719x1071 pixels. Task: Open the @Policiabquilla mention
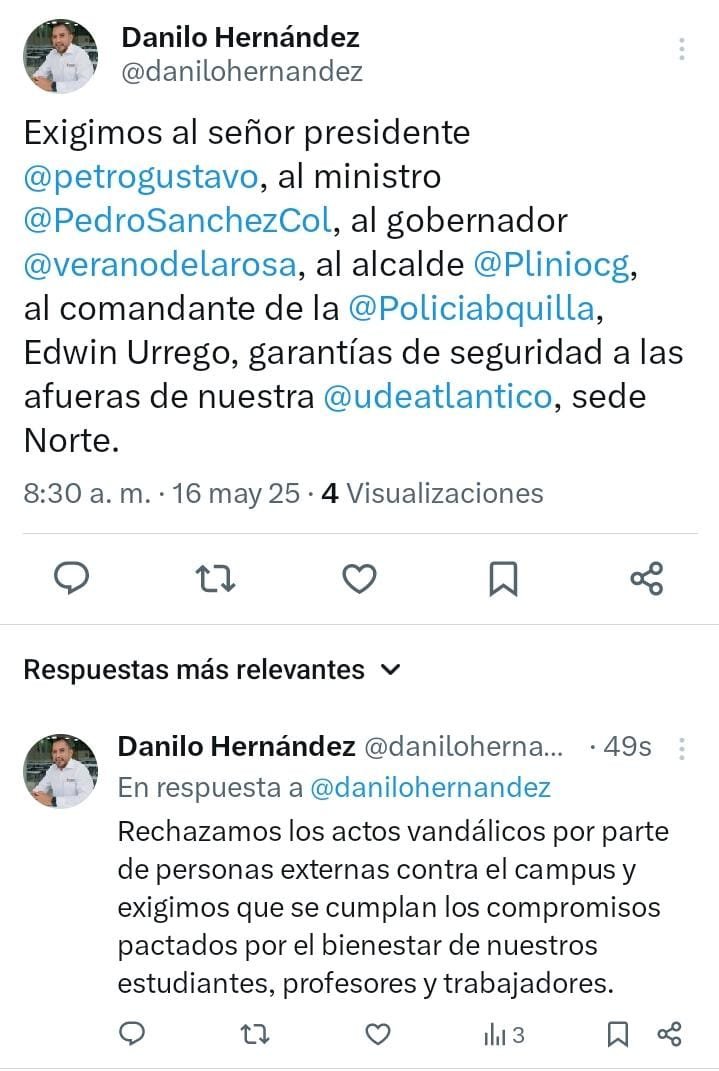click(x=472, y=308)
